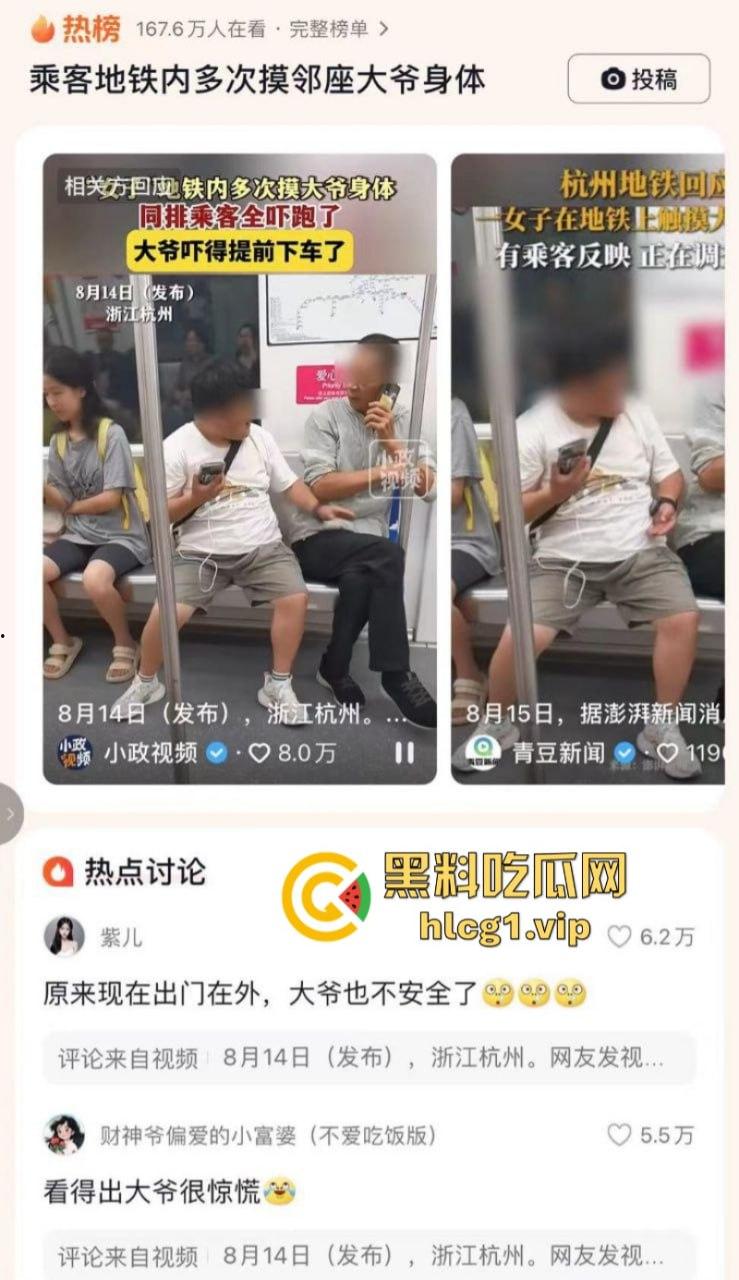Screen dimensions: 739x1280
Task: Open the source video under 财神爷偏爱的小富婆's comment
Action: point(368,1255)
